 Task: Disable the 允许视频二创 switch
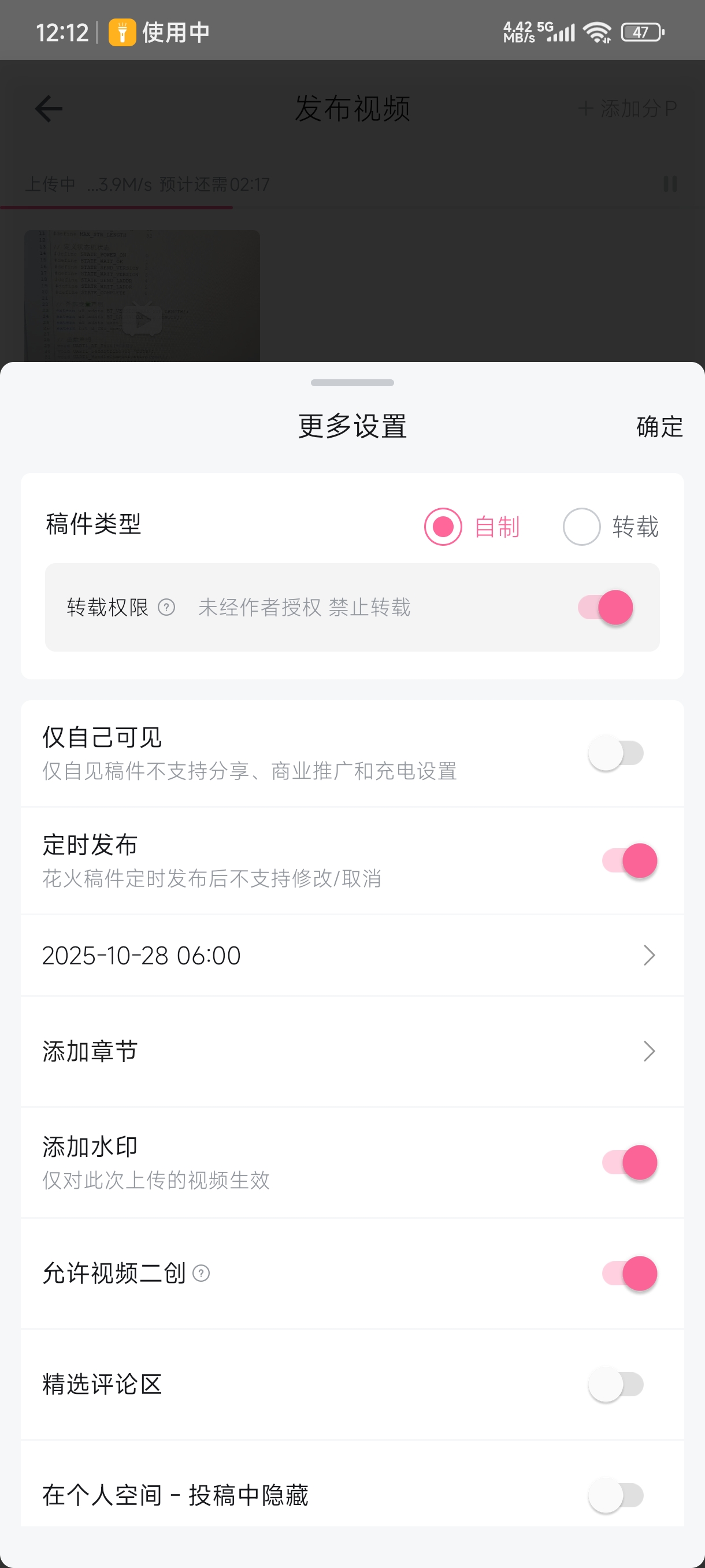click(629, 1273)
